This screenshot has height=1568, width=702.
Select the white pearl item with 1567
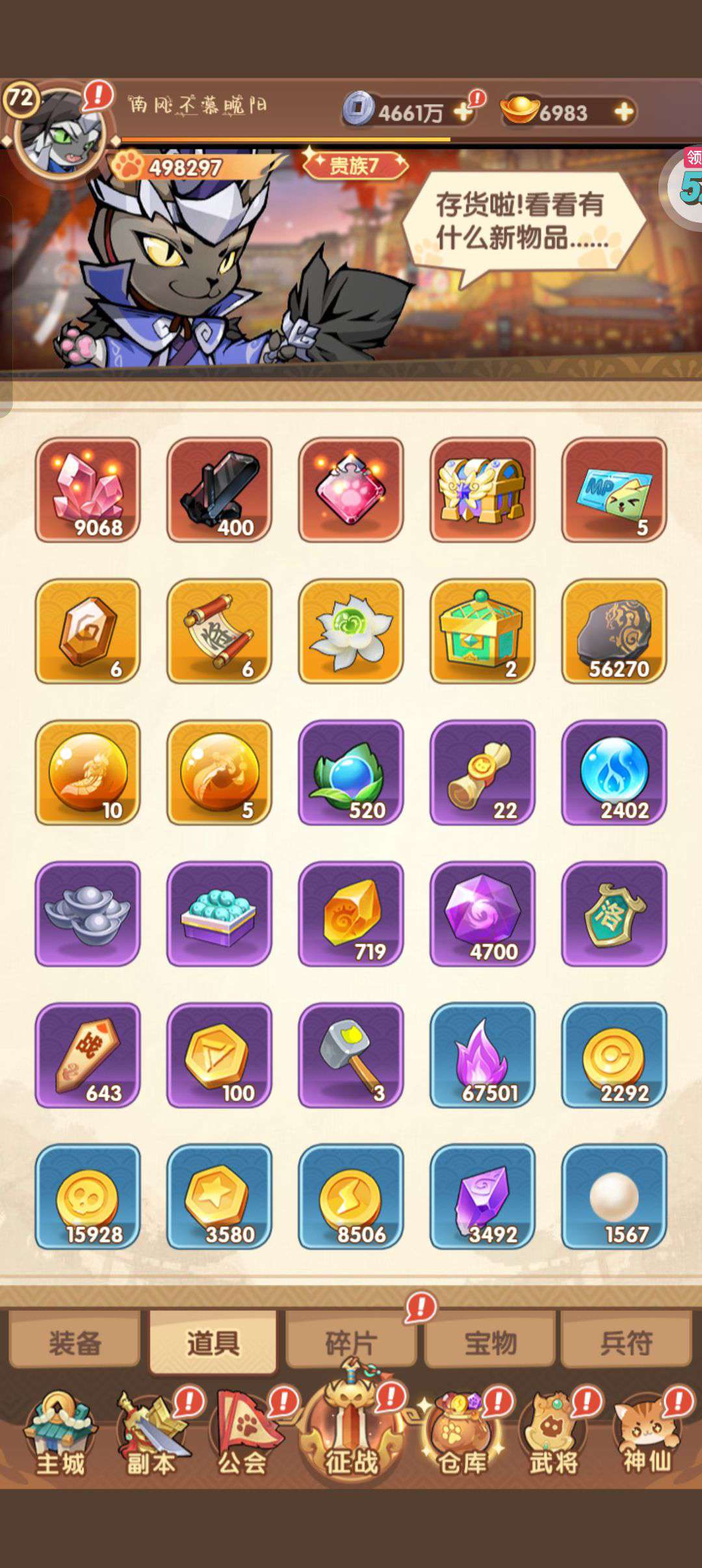pos(614,1196)
